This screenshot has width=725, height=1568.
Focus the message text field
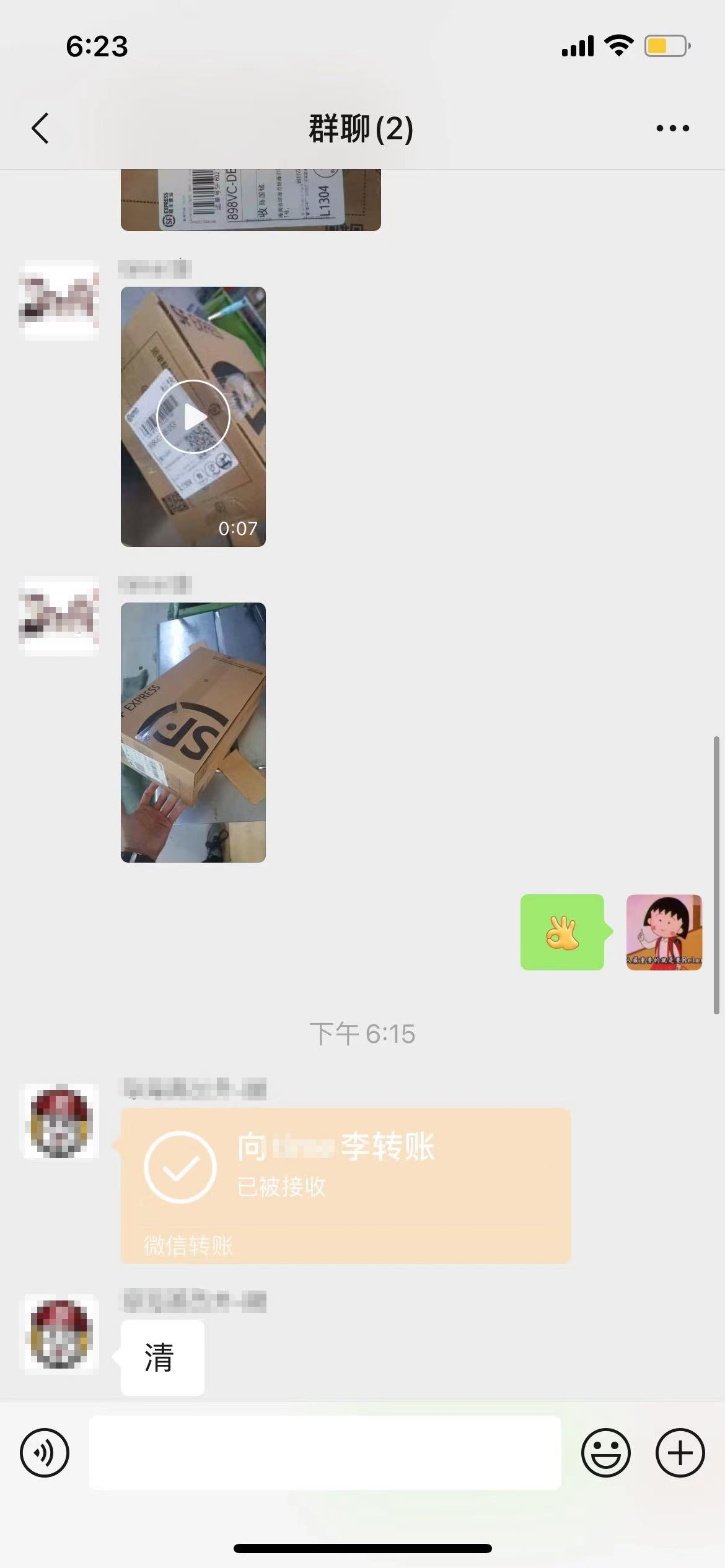pyautogui.click(x=325, y=1452)
